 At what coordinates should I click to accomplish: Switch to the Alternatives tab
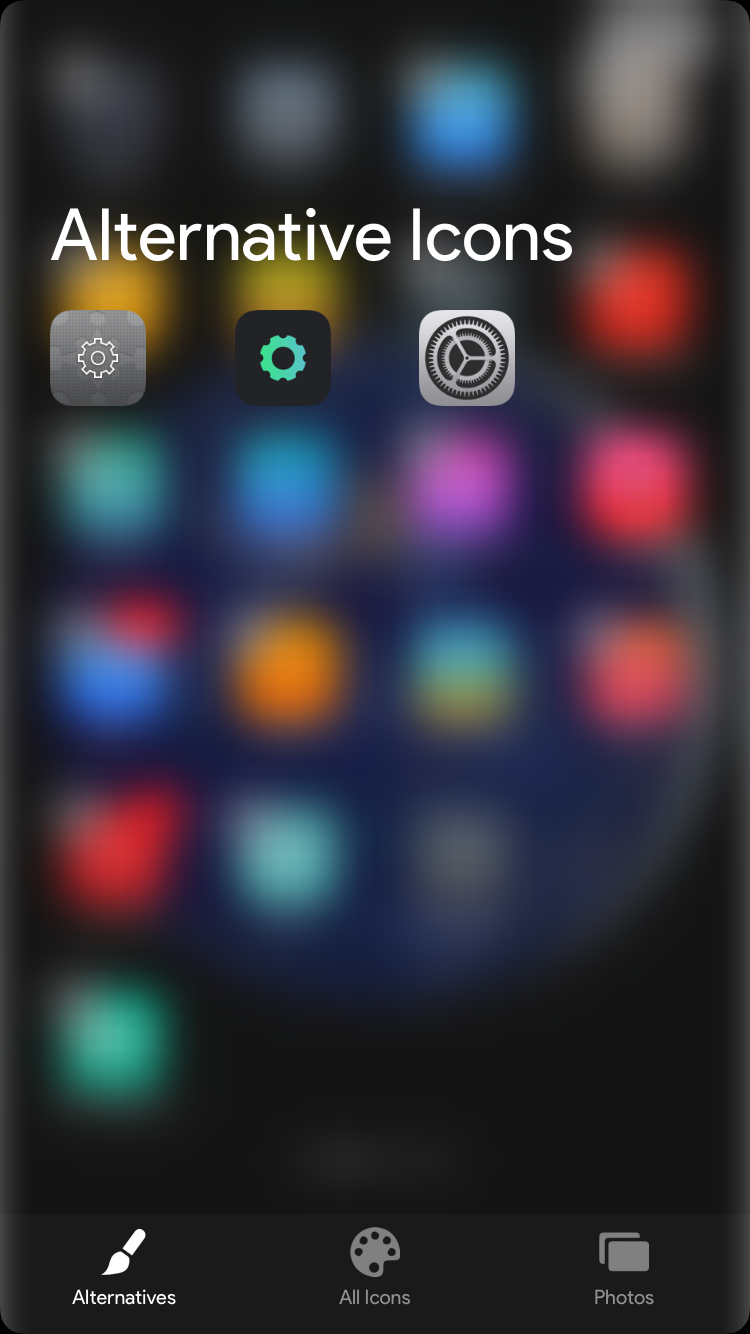click(124, 1268)
